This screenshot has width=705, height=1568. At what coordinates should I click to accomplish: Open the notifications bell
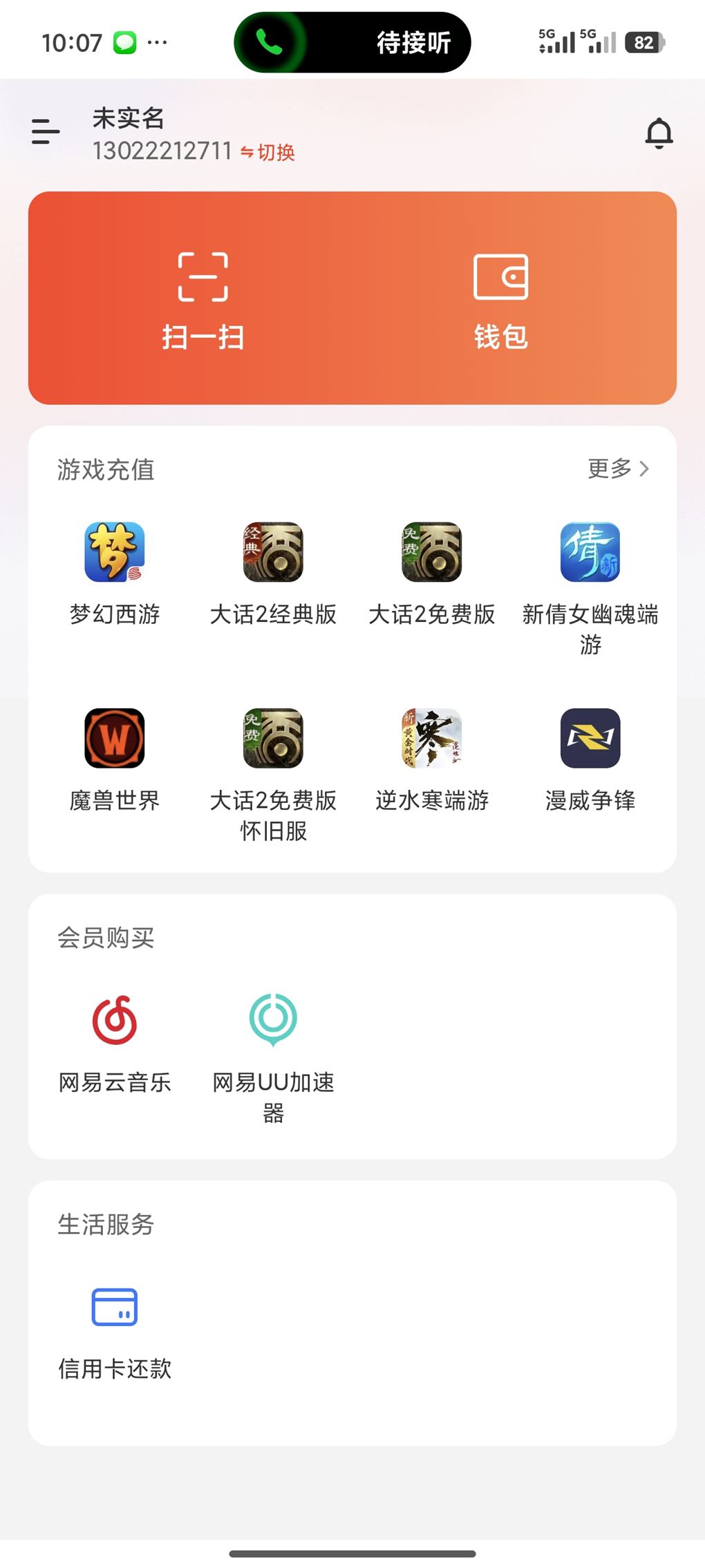[x=659, y=133]
